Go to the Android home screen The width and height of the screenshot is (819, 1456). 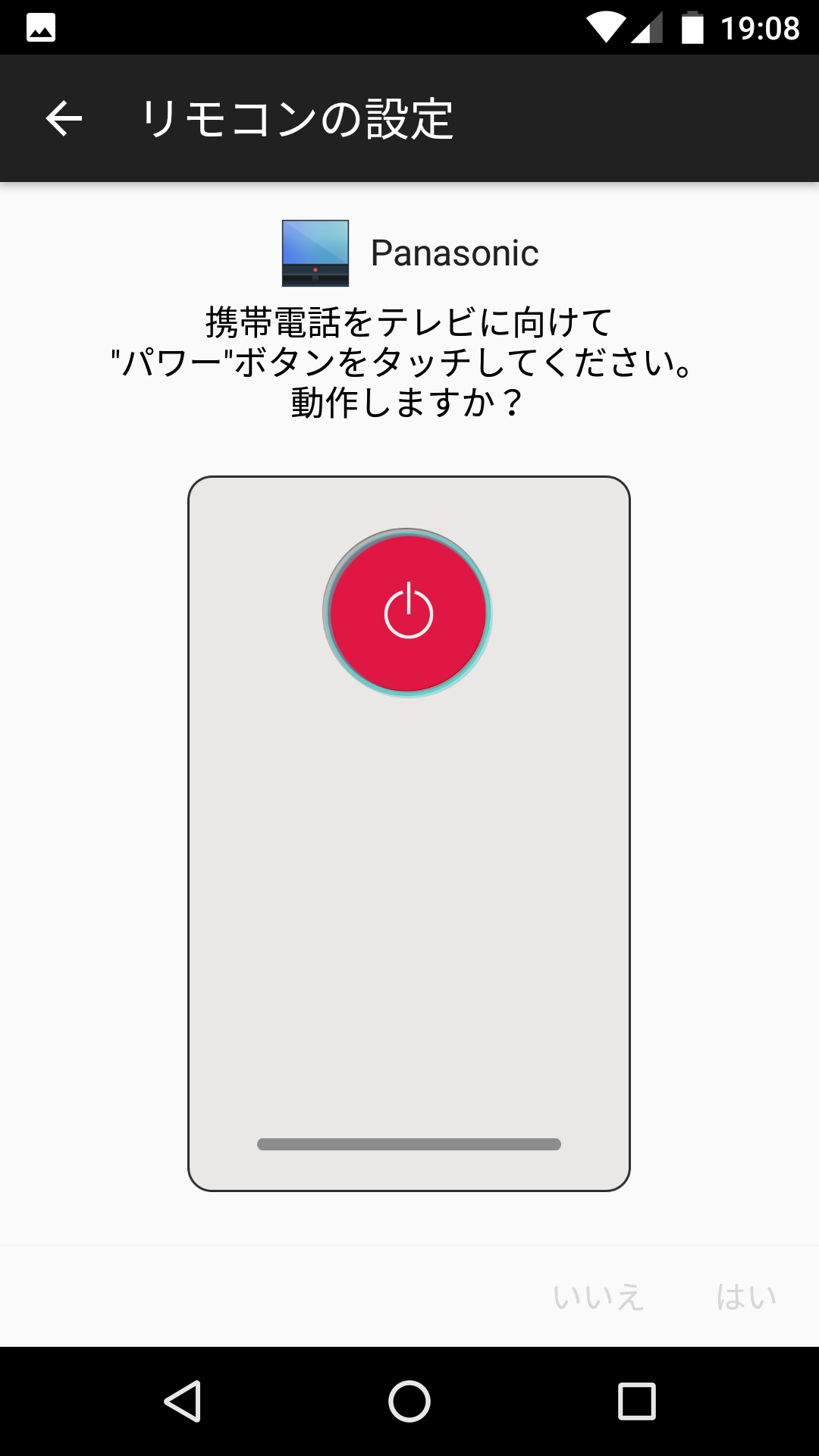point(409,1401)
